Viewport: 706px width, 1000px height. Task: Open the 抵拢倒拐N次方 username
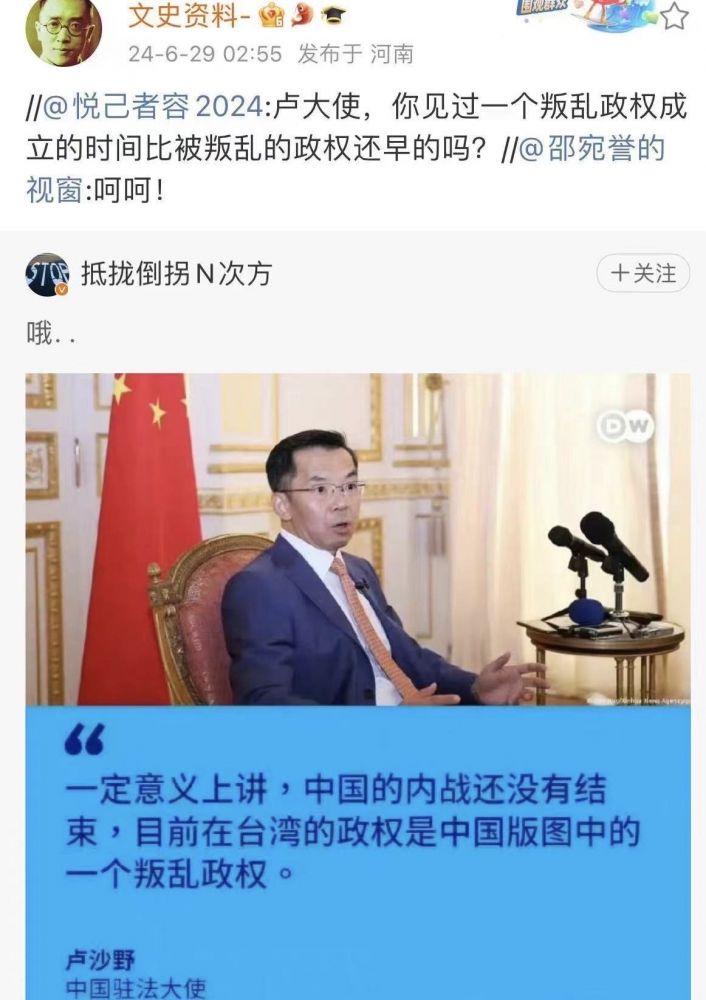tap(176, 274)
